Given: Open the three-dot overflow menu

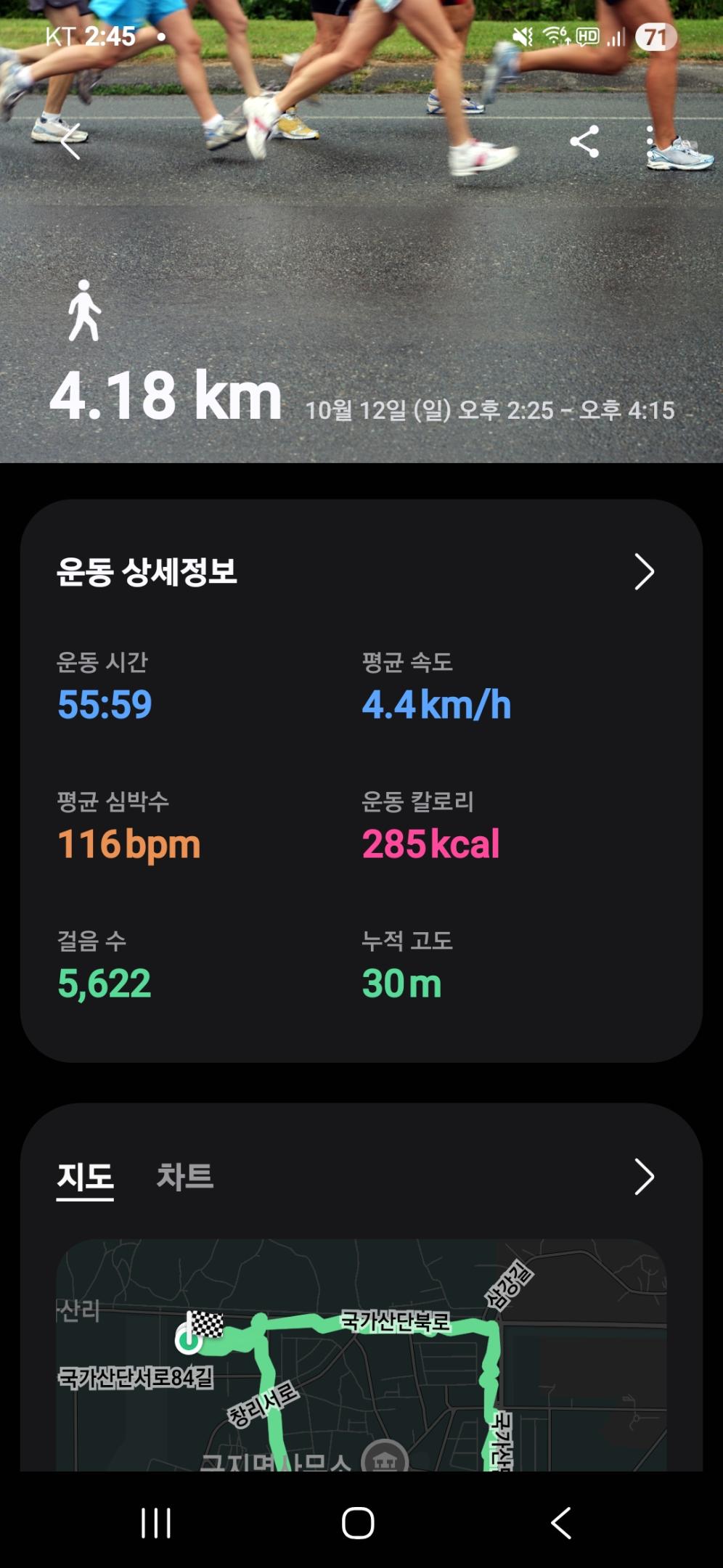Looking at the screenshot, I should pos(650,142).
